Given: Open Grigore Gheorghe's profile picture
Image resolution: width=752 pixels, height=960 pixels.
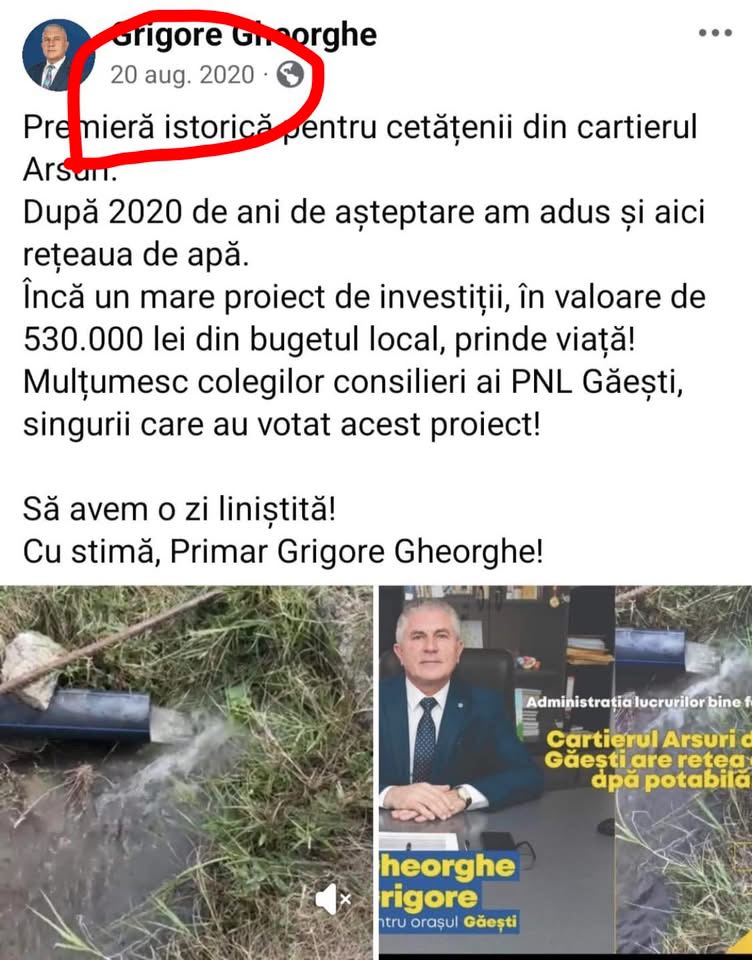Looking at the screenshot, I should coord(57,55).
